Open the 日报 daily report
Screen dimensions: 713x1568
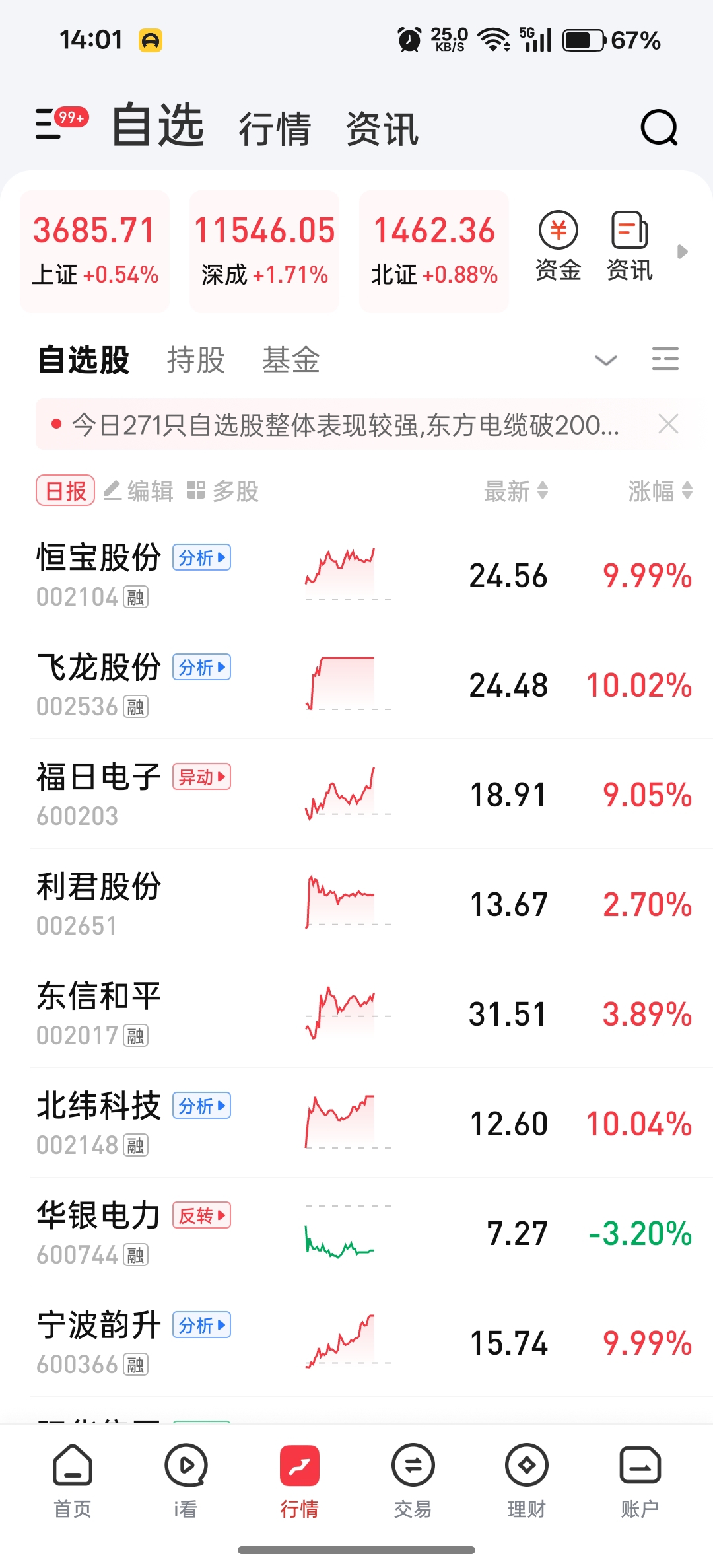coord(65,491)
